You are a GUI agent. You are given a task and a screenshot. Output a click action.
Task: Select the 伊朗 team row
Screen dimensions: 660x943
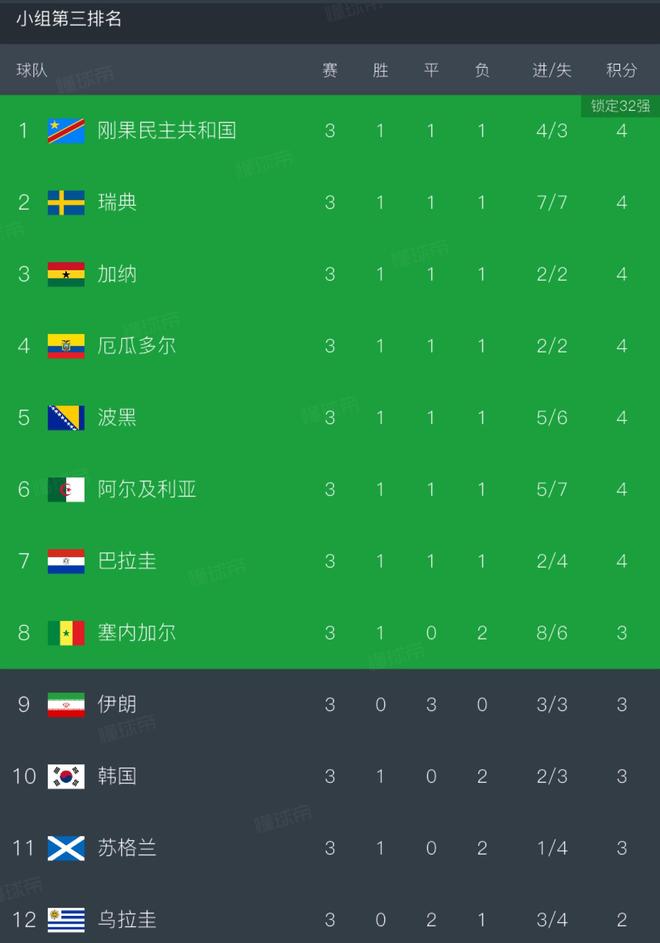[330, 704]
